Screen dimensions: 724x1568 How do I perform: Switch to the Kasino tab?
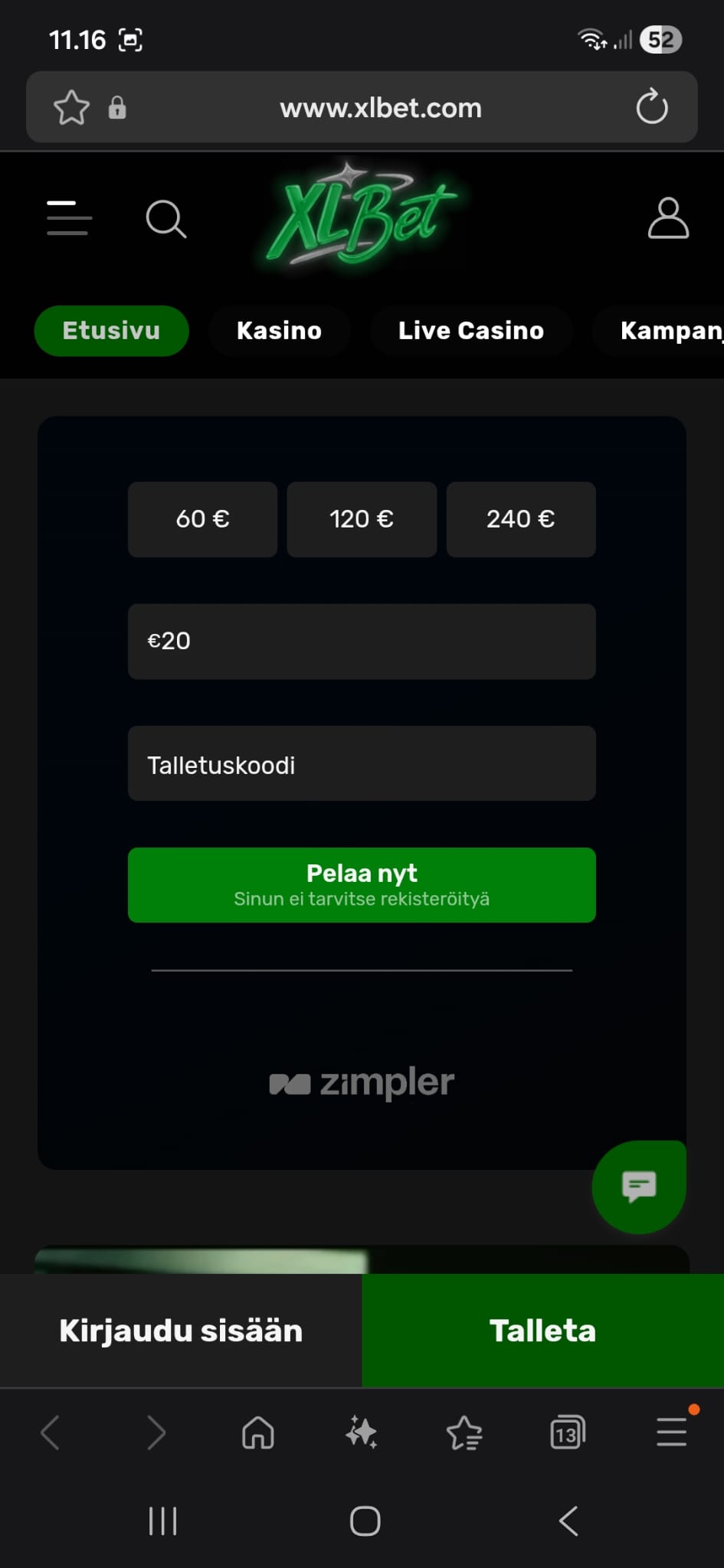tap(279, 331)
